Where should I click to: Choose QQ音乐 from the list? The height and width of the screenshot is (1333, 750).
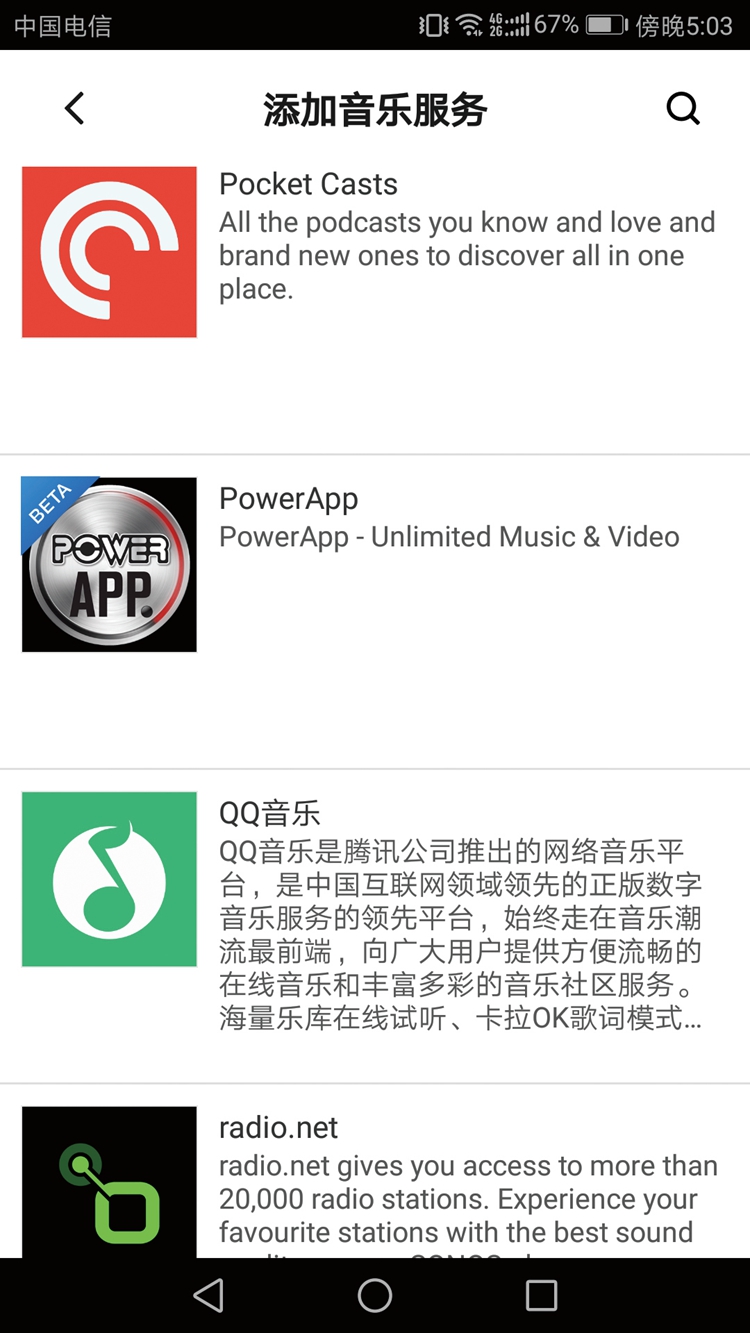pos(375,926)
